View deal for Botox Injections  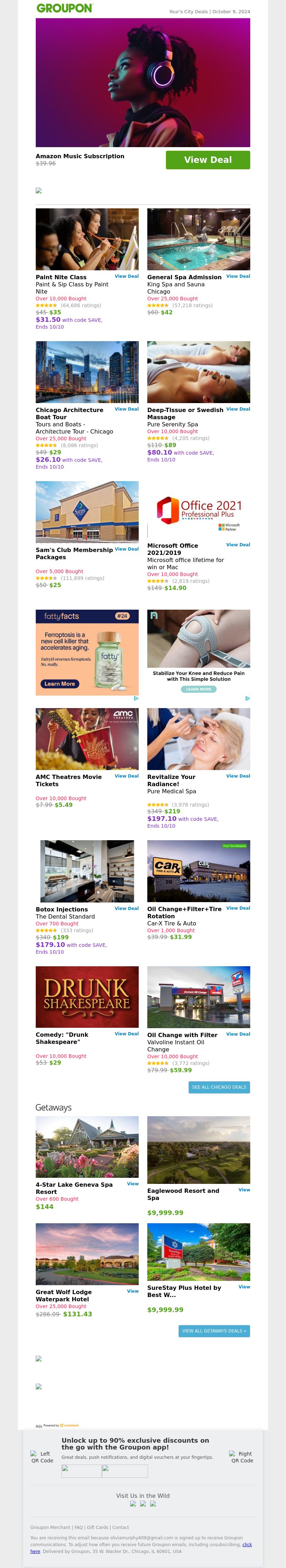point(126,908)
